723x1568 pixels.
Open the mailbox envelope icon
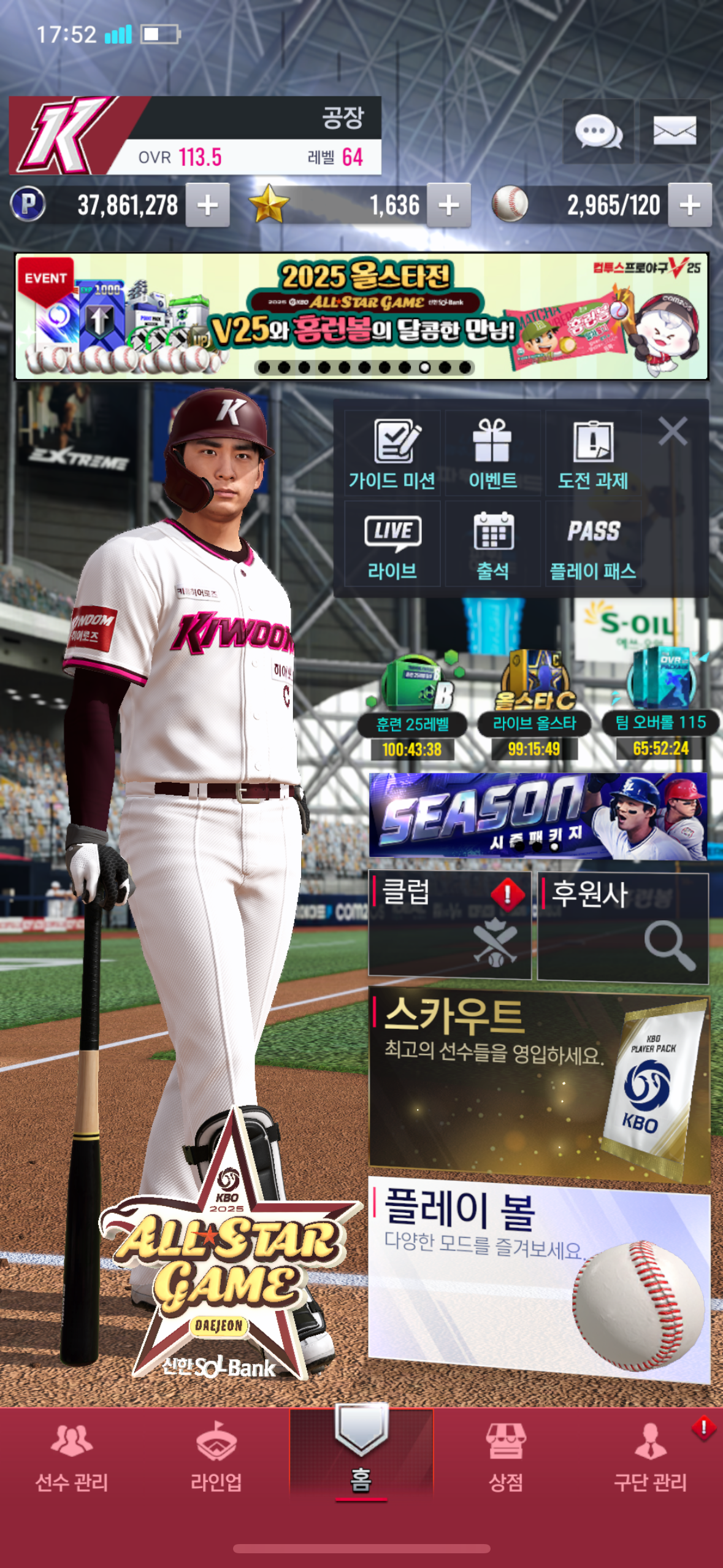tap(675, 131)
